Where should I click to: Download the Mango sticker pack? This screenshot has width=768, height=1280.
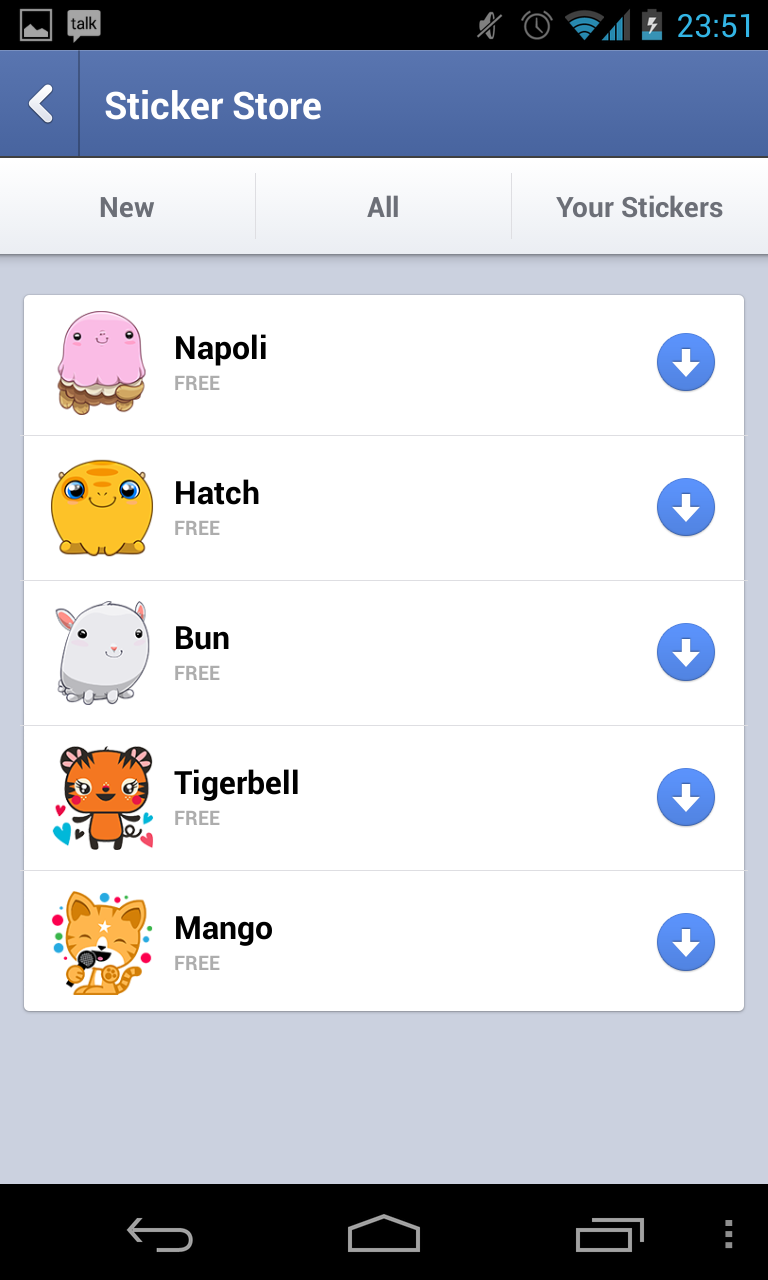point(685,943)
